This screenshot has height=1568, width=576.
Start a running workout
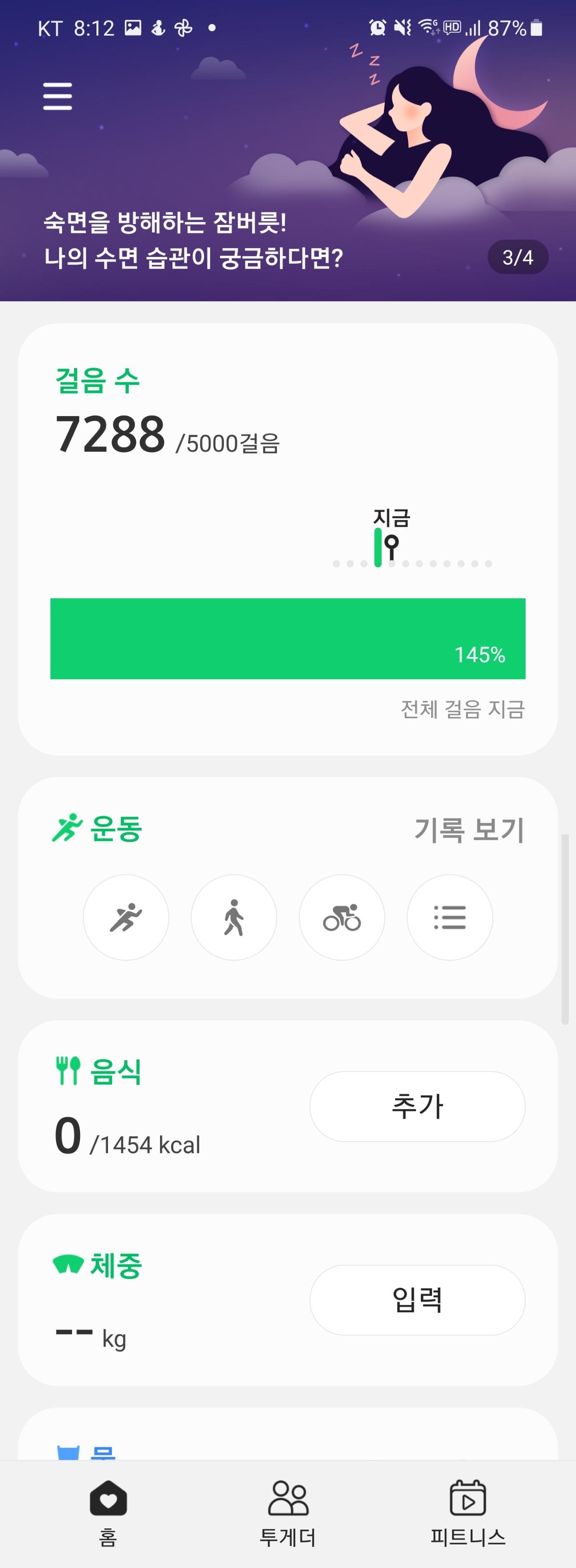tap(126, 917)
